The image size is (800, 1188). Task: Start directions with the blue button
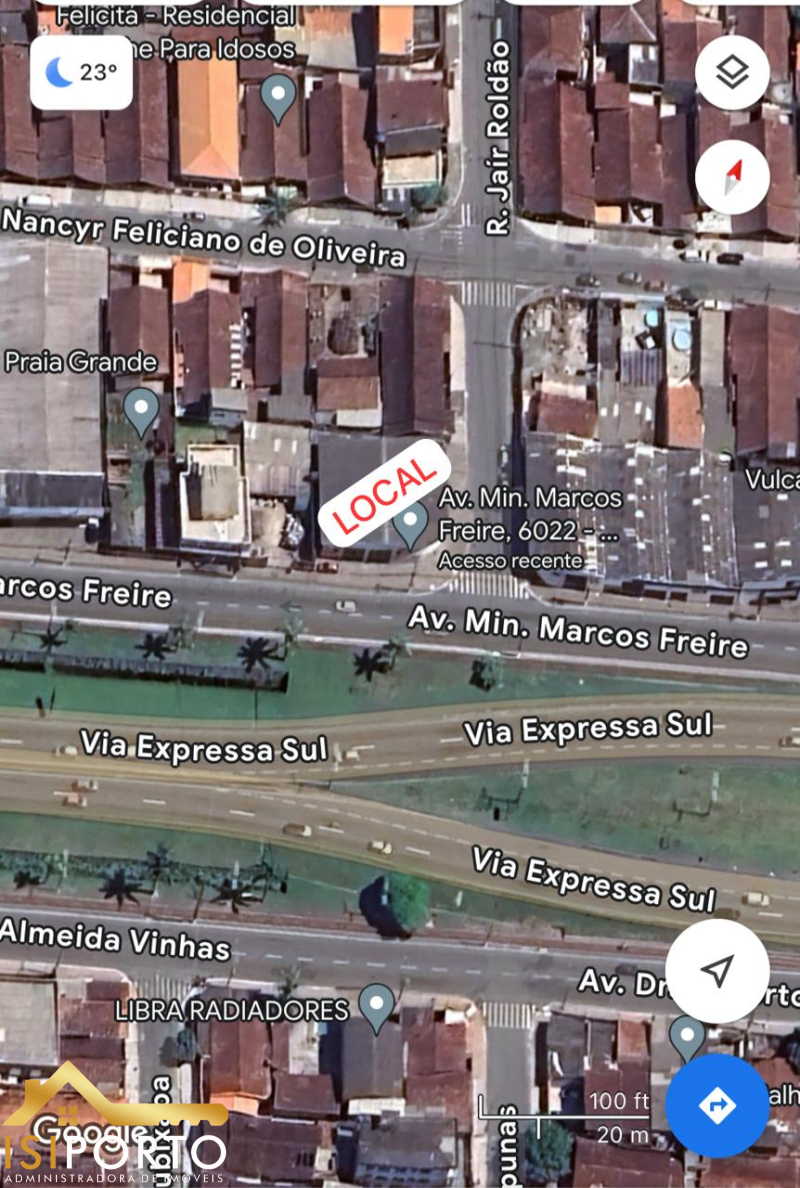(717, 1105)
